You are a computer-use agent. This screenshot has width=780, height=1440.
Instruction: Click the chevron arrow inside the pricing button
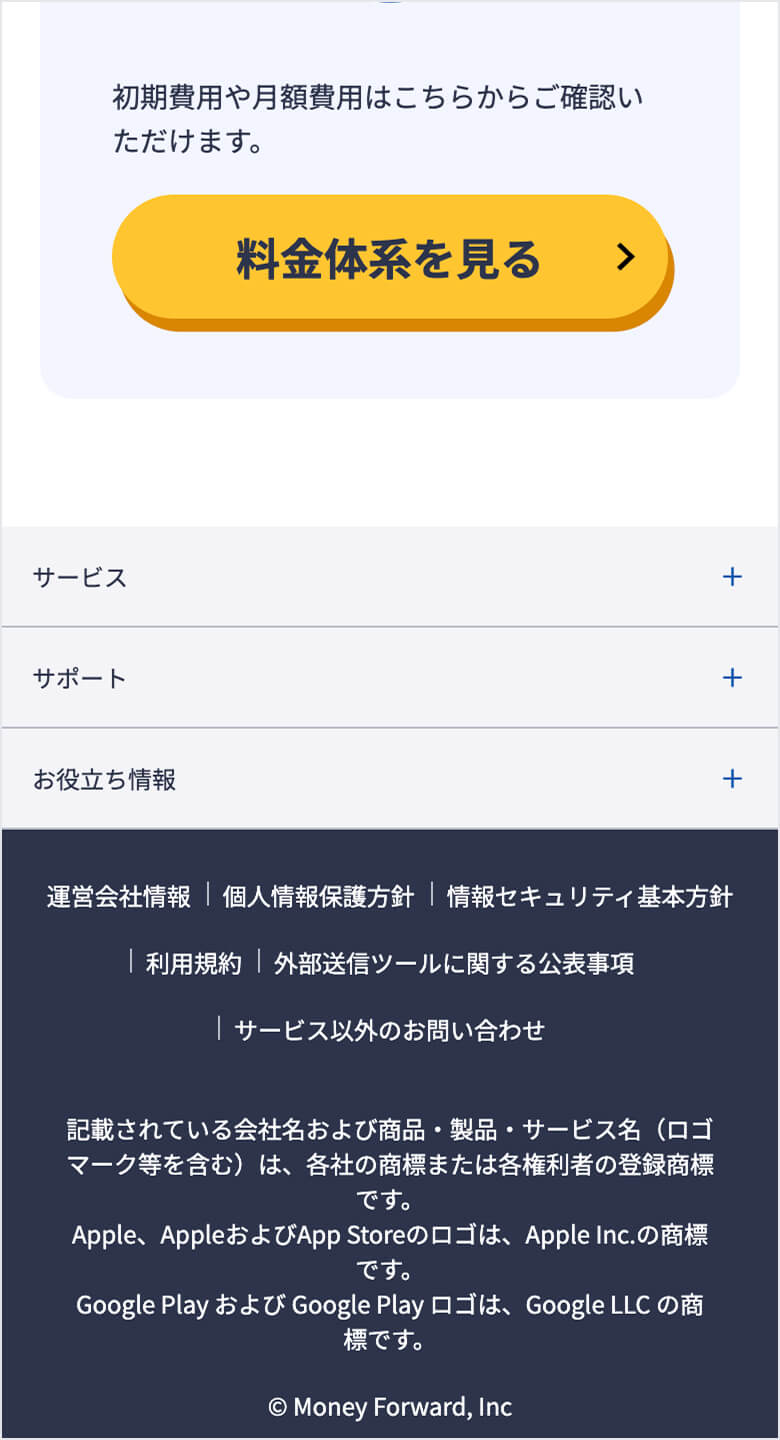pyautogui.click(x=625, y=257)
